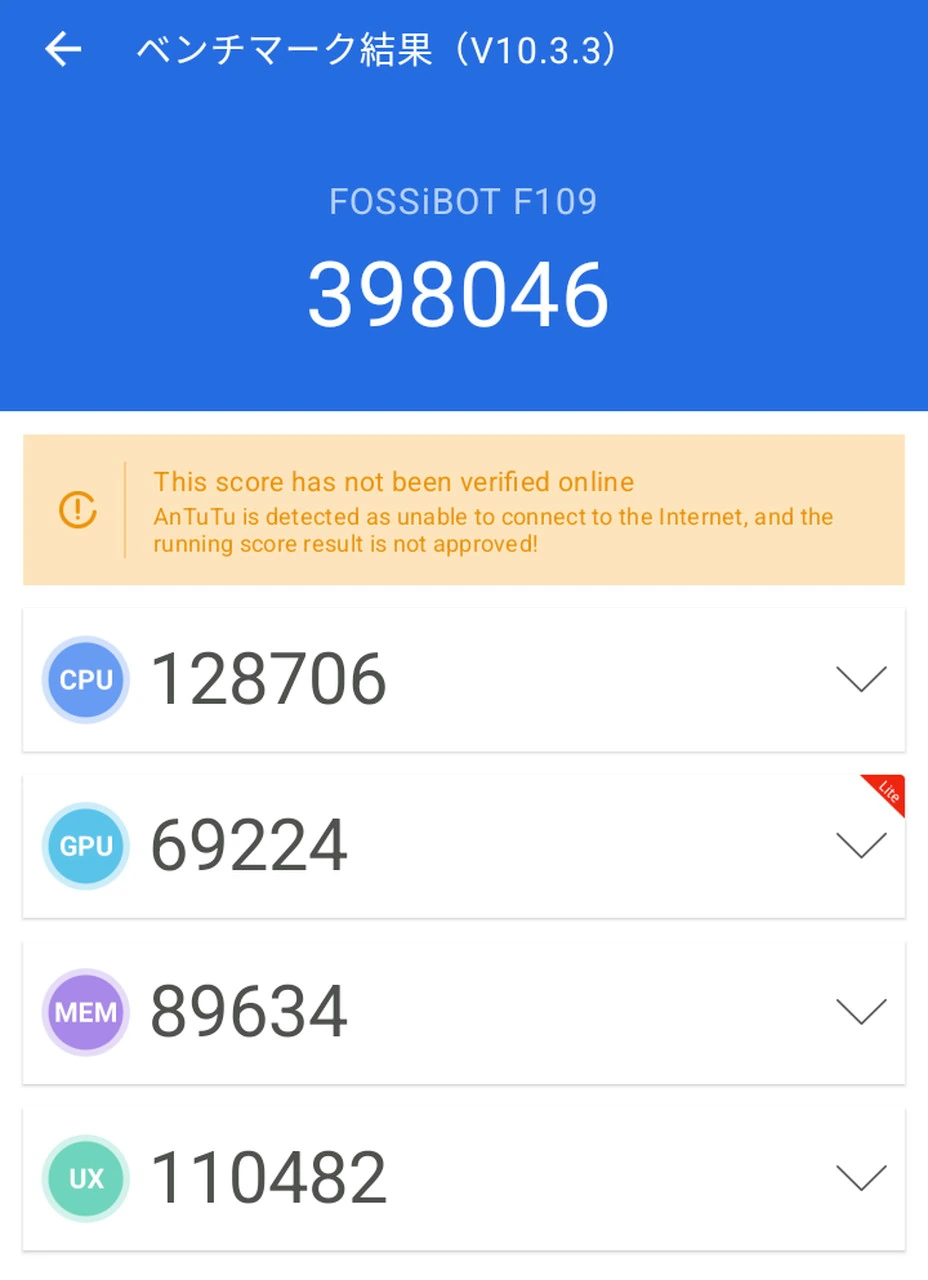Expand the UX score details
928x1280 pixels.
pyautogui.click(x=860, y=1178)
